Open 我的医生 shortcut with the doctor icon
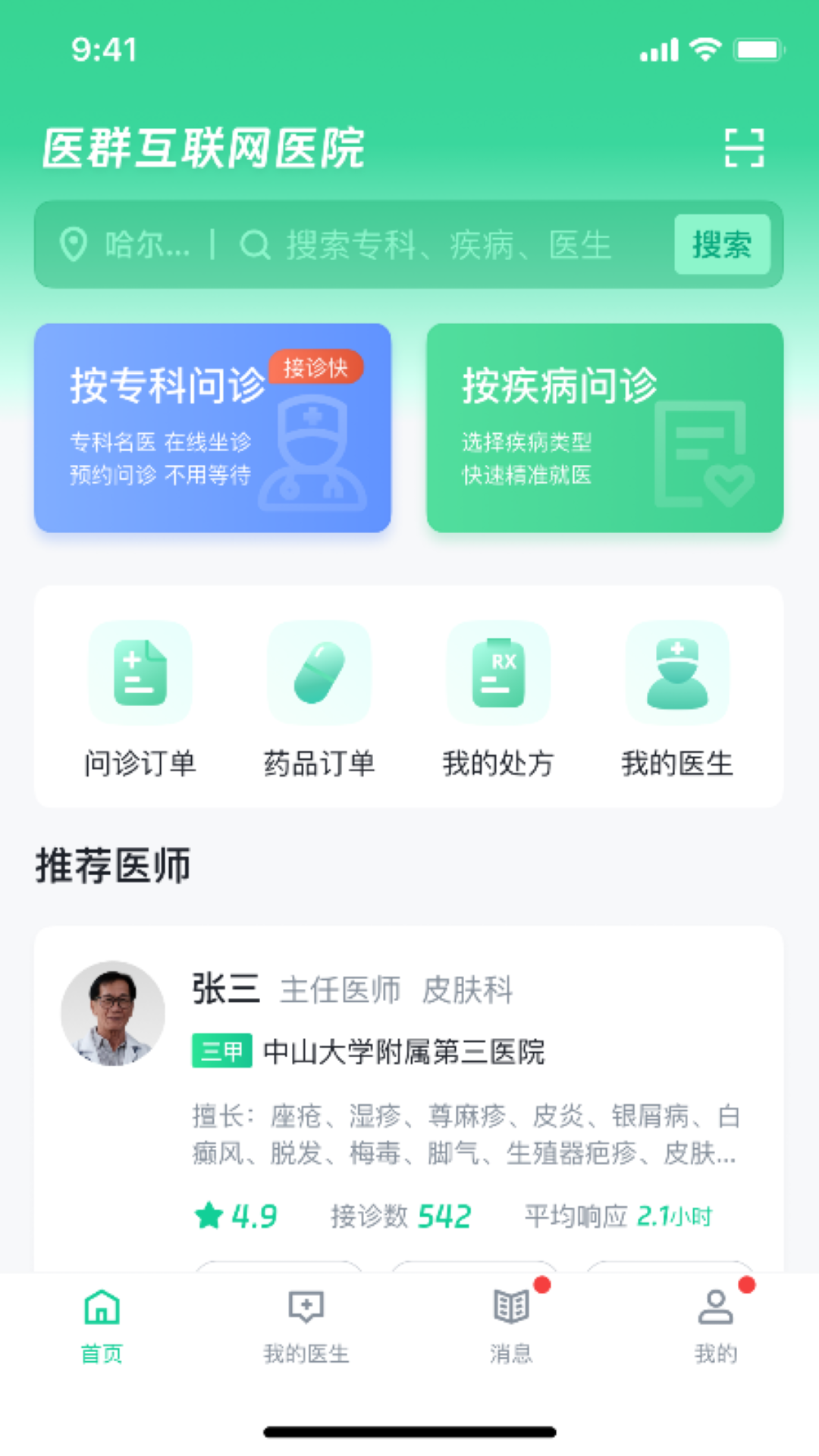The height and width of the screenshot is (1456, 819). (x=677, y=699)
